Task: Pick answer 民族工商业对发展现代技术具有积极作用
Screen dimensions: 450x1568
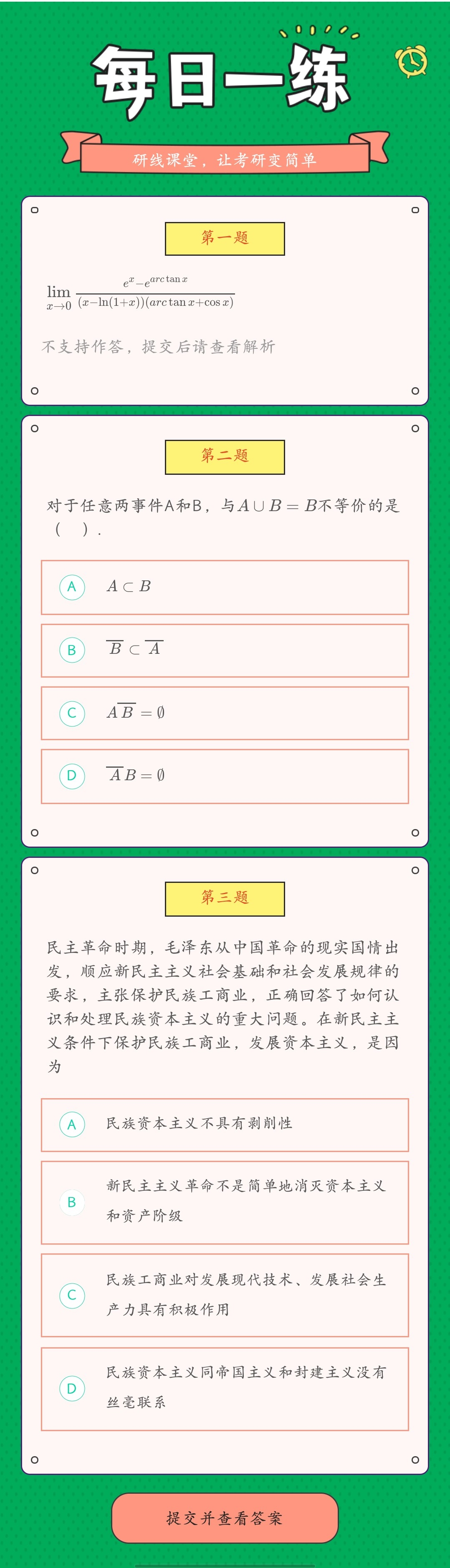Action: point(224,1295)
